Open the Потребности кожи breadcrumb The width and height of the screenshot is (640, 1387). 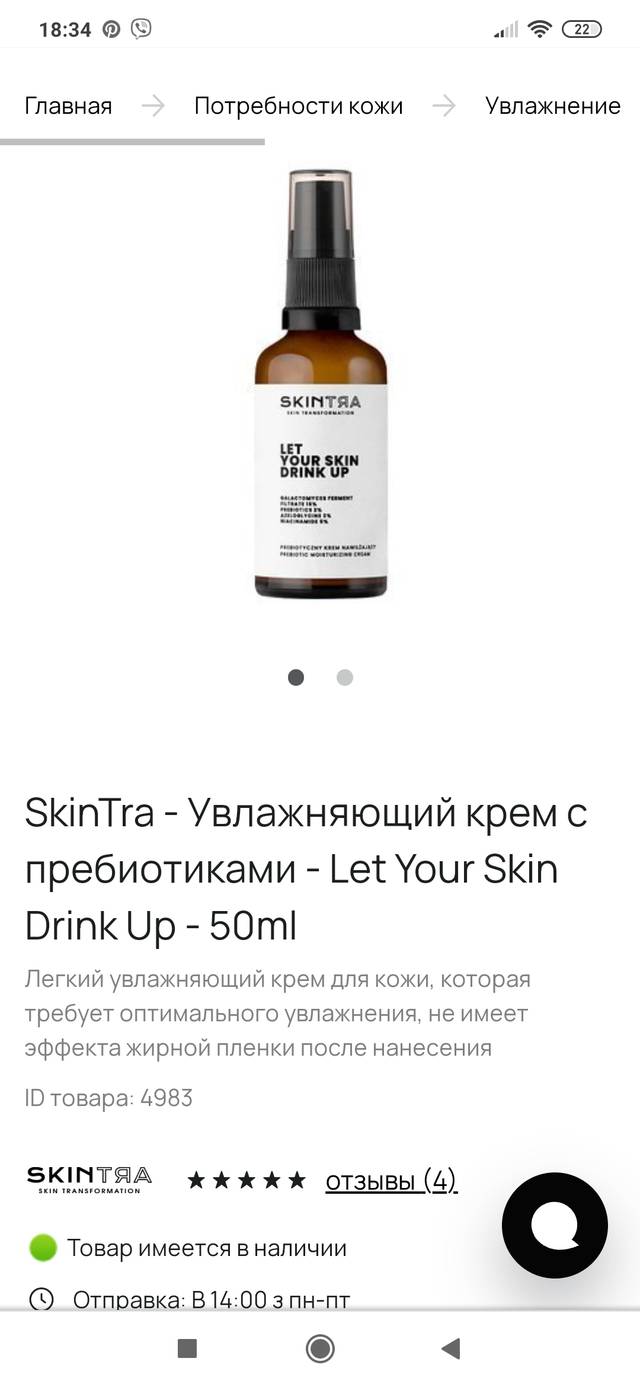pos(298,106)
